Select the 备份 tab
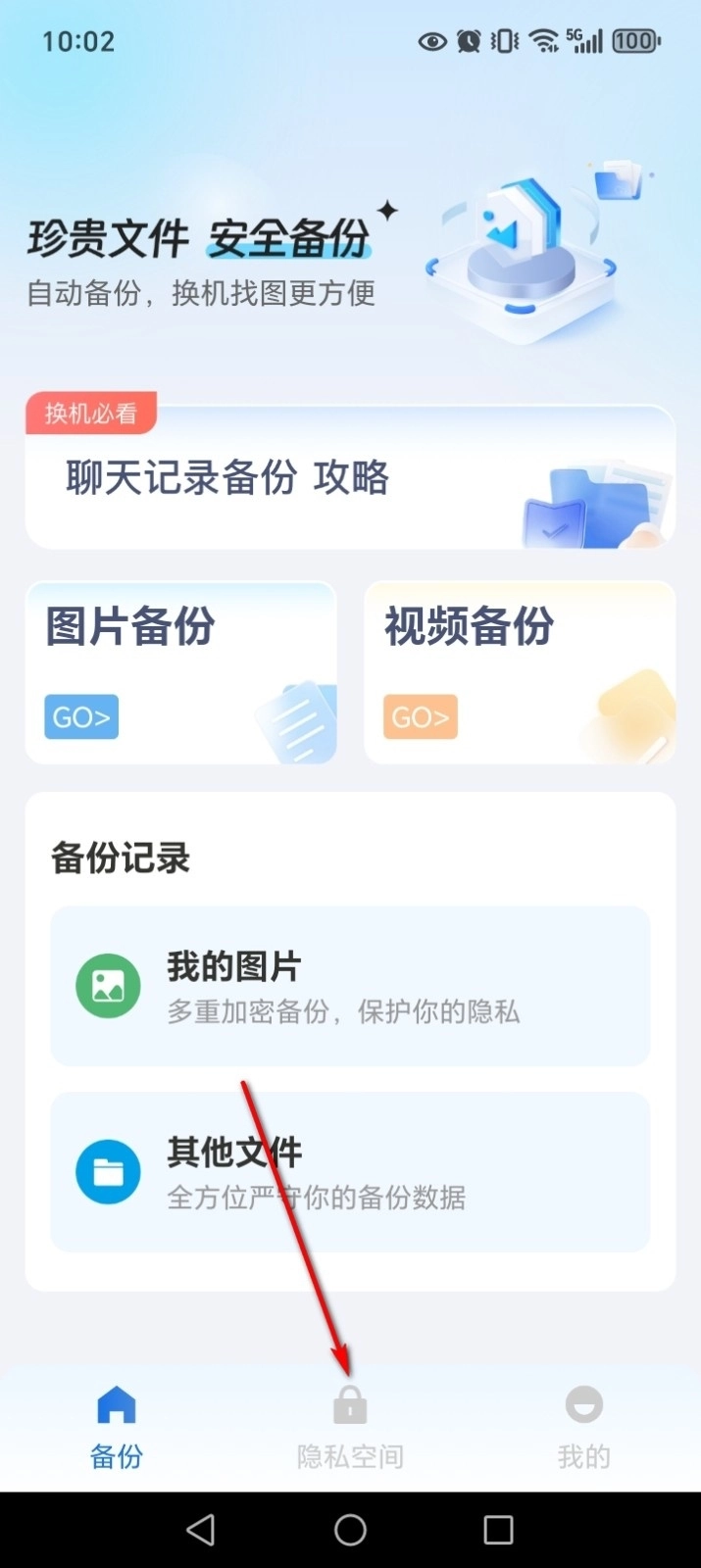Viewport: 701px width, 1568px height. coord(117,1427)
